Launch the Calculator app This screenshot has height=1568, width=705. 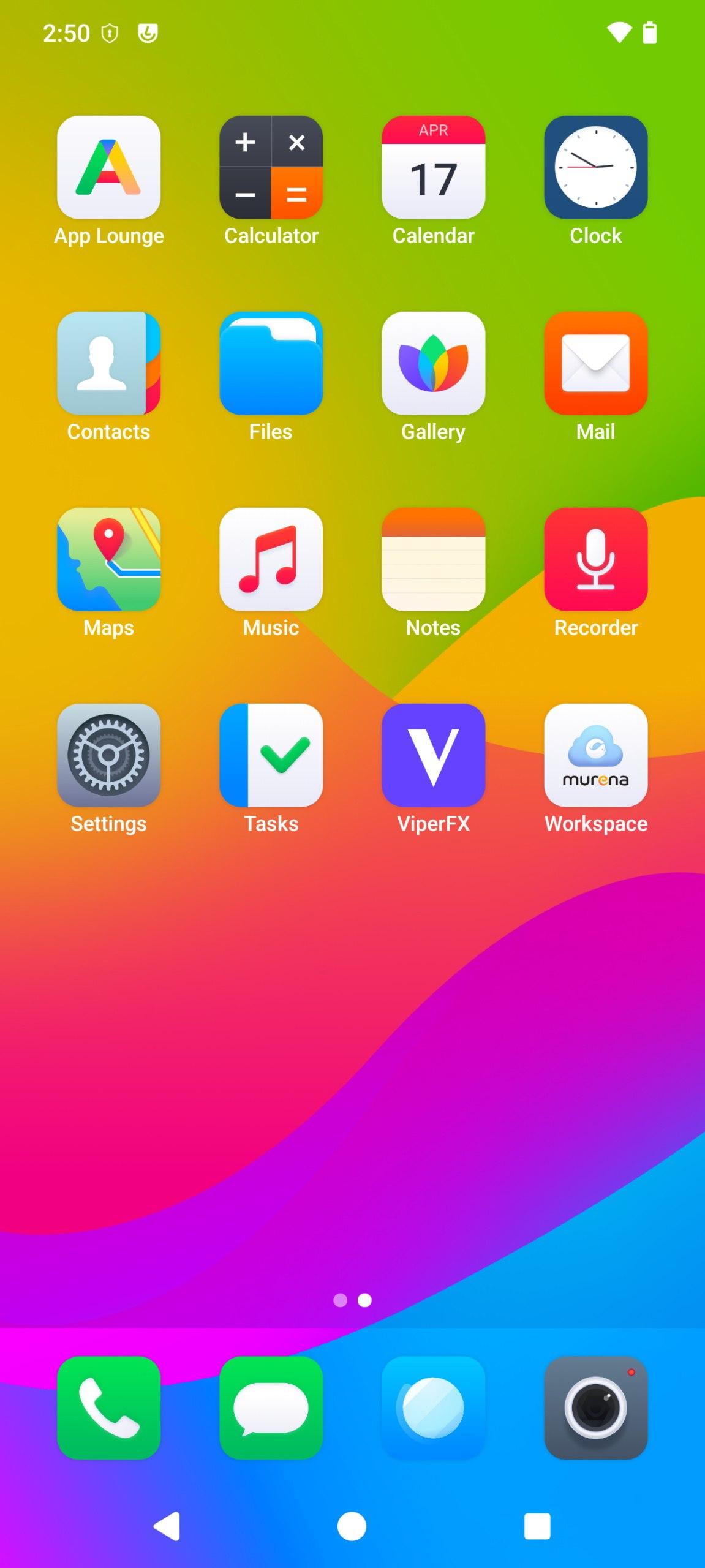point(271,167)
